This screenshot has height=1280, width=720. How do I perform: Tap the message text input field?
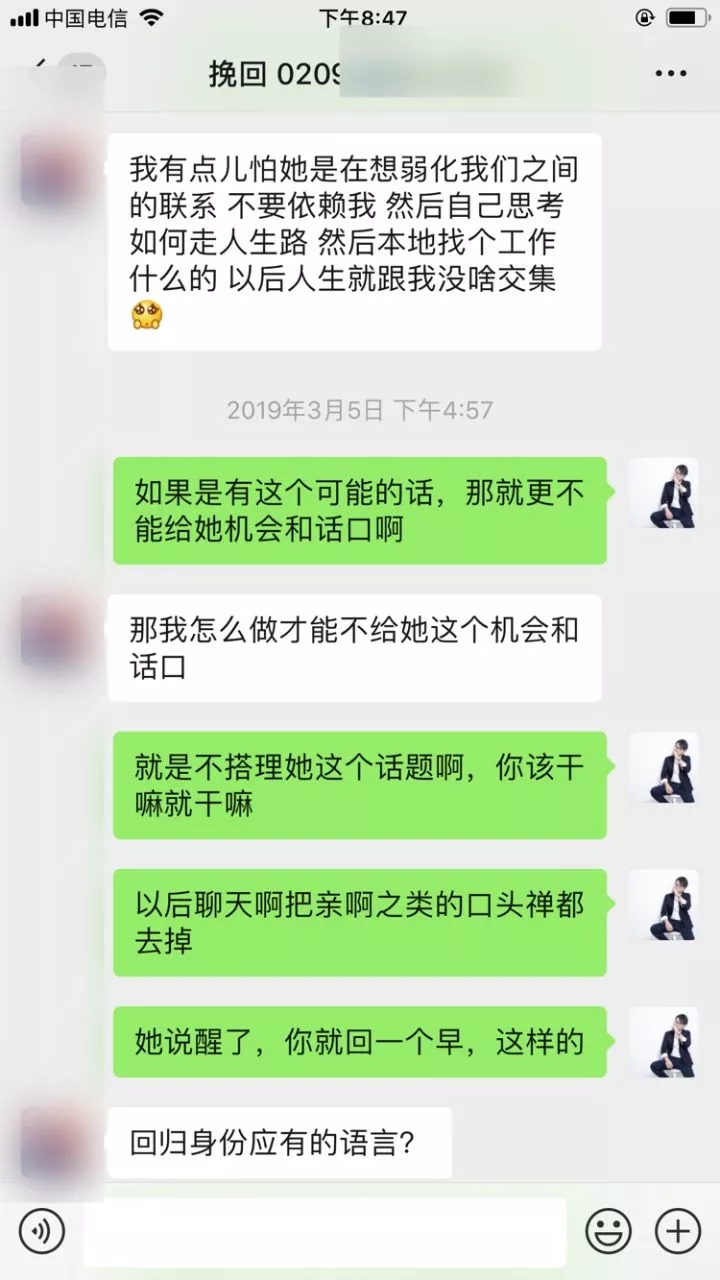click(x=325, y=1230)
